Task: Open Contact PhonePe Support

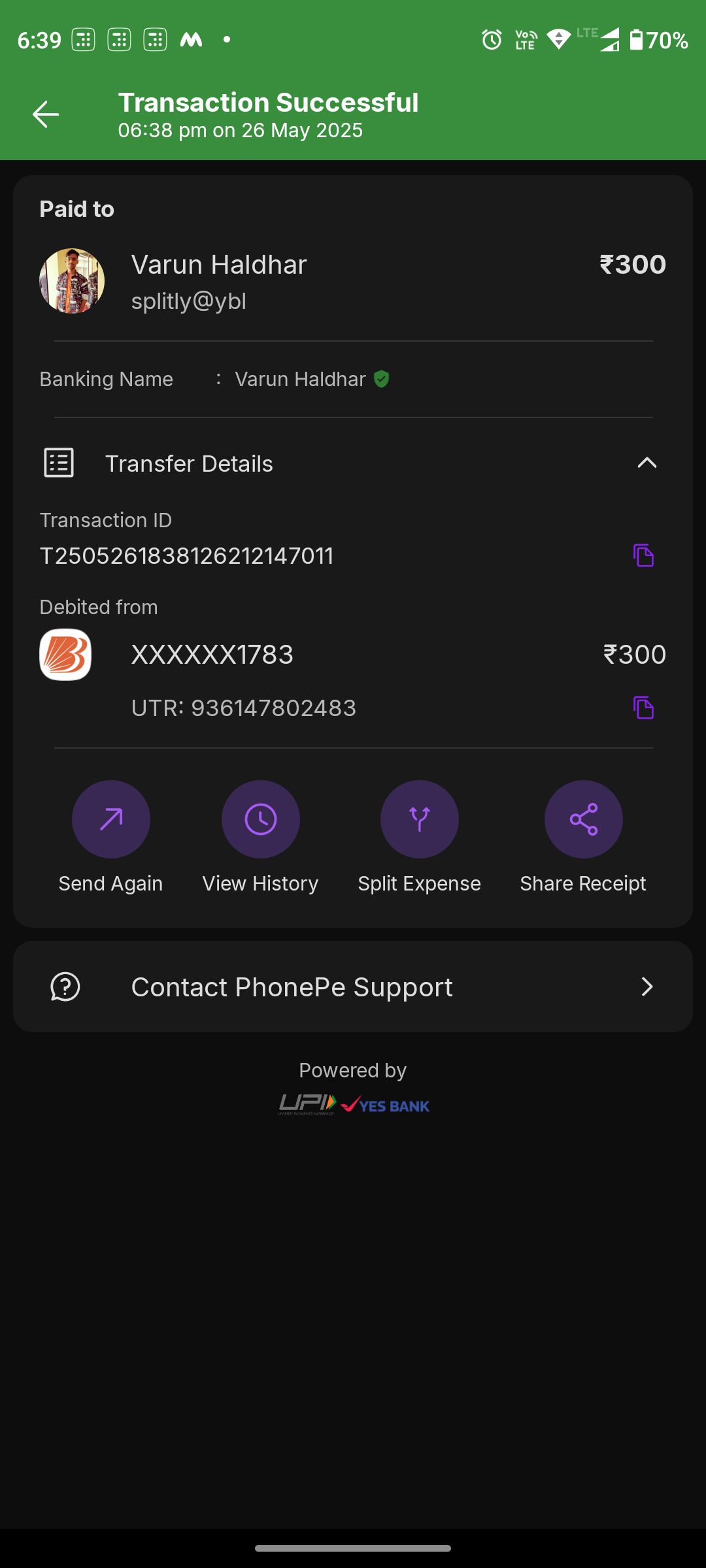Action: pyautogui.click(x=353, y=987)
